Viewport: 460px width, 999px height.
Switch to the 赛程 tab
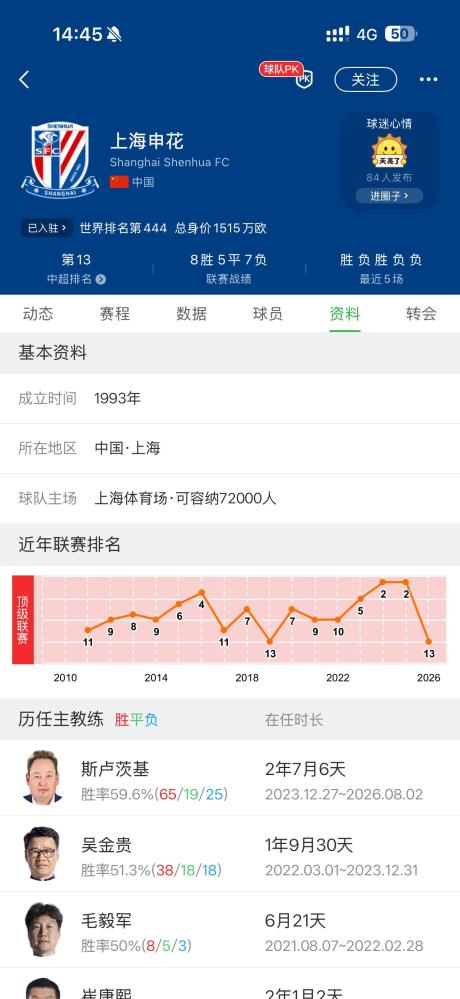click(115, 313)
